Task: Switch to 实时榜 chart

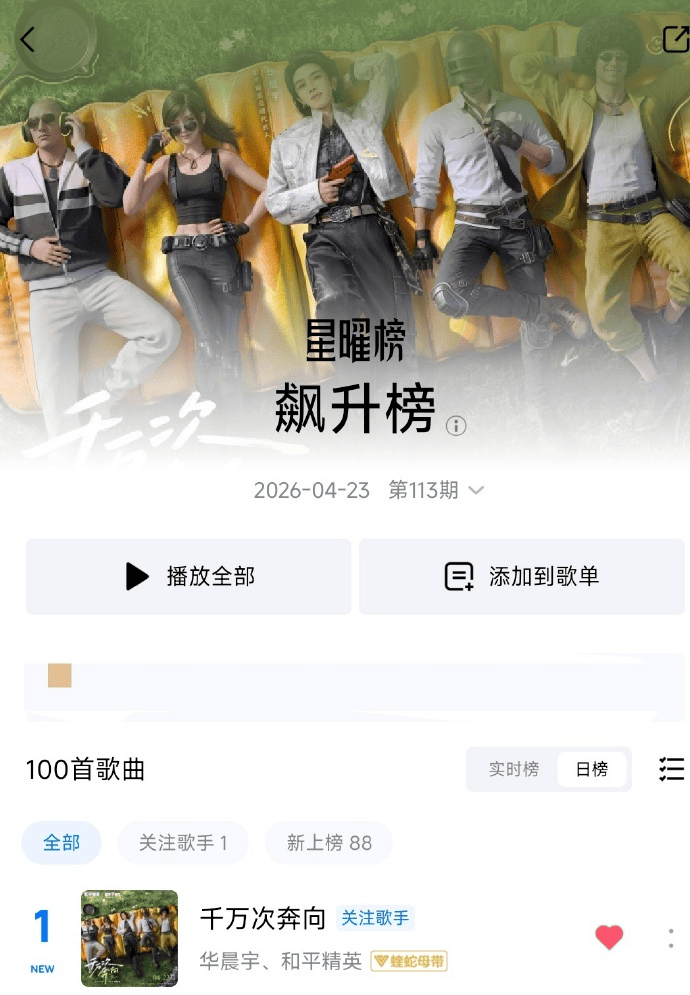Action: pyautogui.click(x=513, y=769)
